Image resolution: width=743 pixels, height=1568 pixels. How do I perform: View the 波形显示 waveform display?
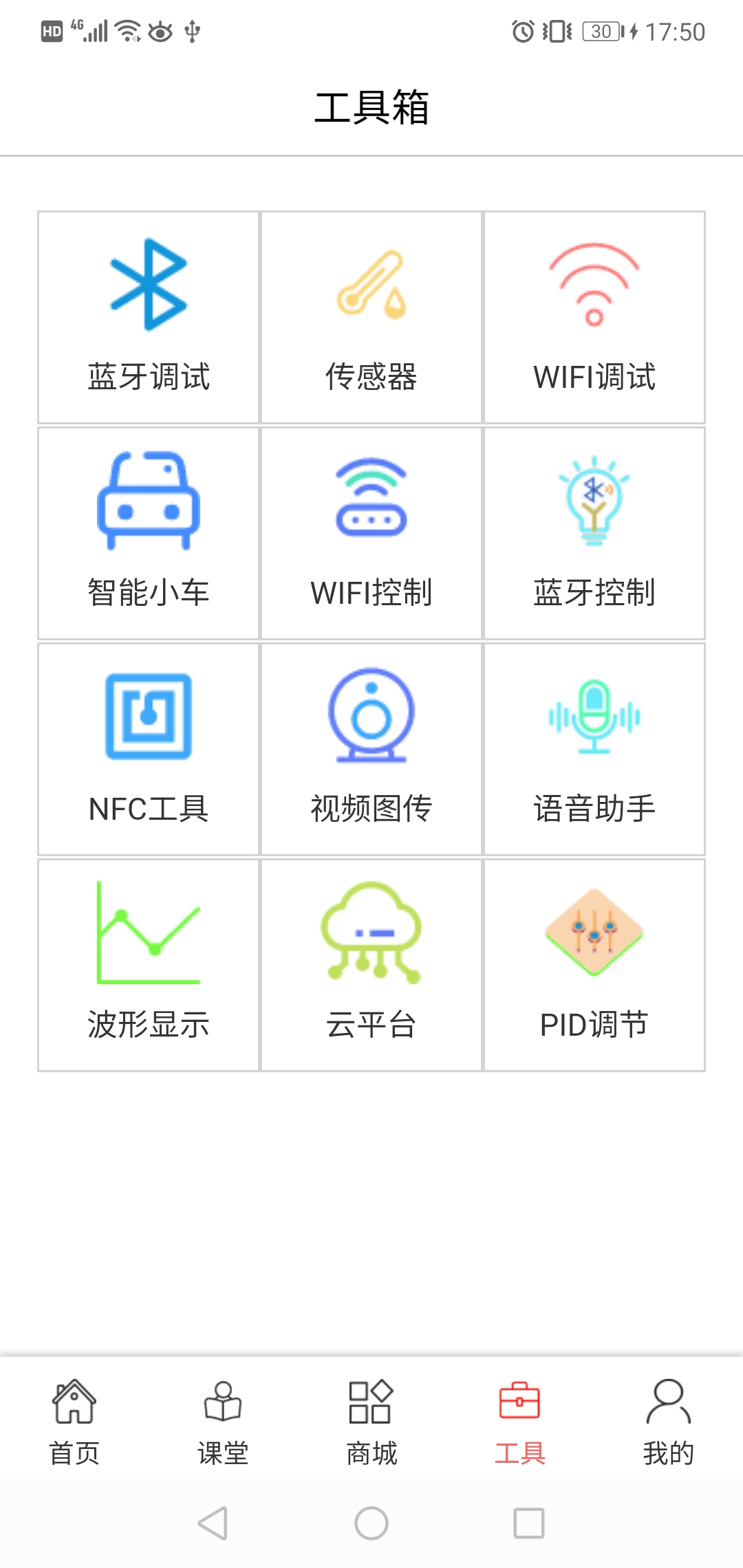(x=149, y=965)
